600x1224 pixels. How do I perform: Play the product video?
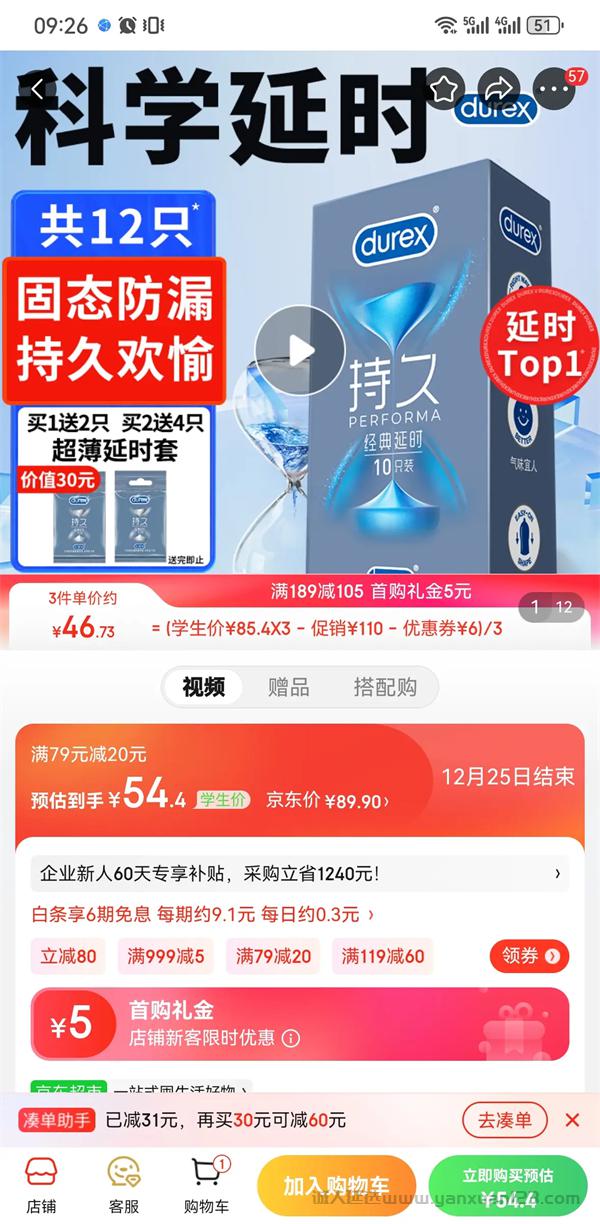(x=299, y=350)
